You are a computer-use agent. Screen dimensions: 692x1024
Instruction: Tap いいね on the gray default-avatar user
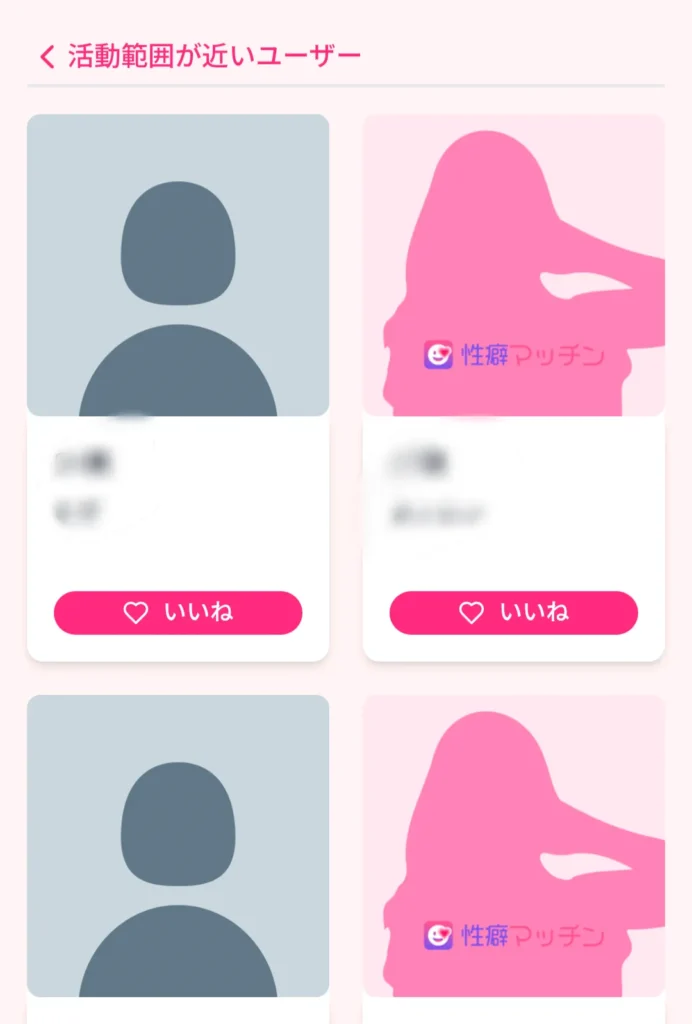coord(178,613)
